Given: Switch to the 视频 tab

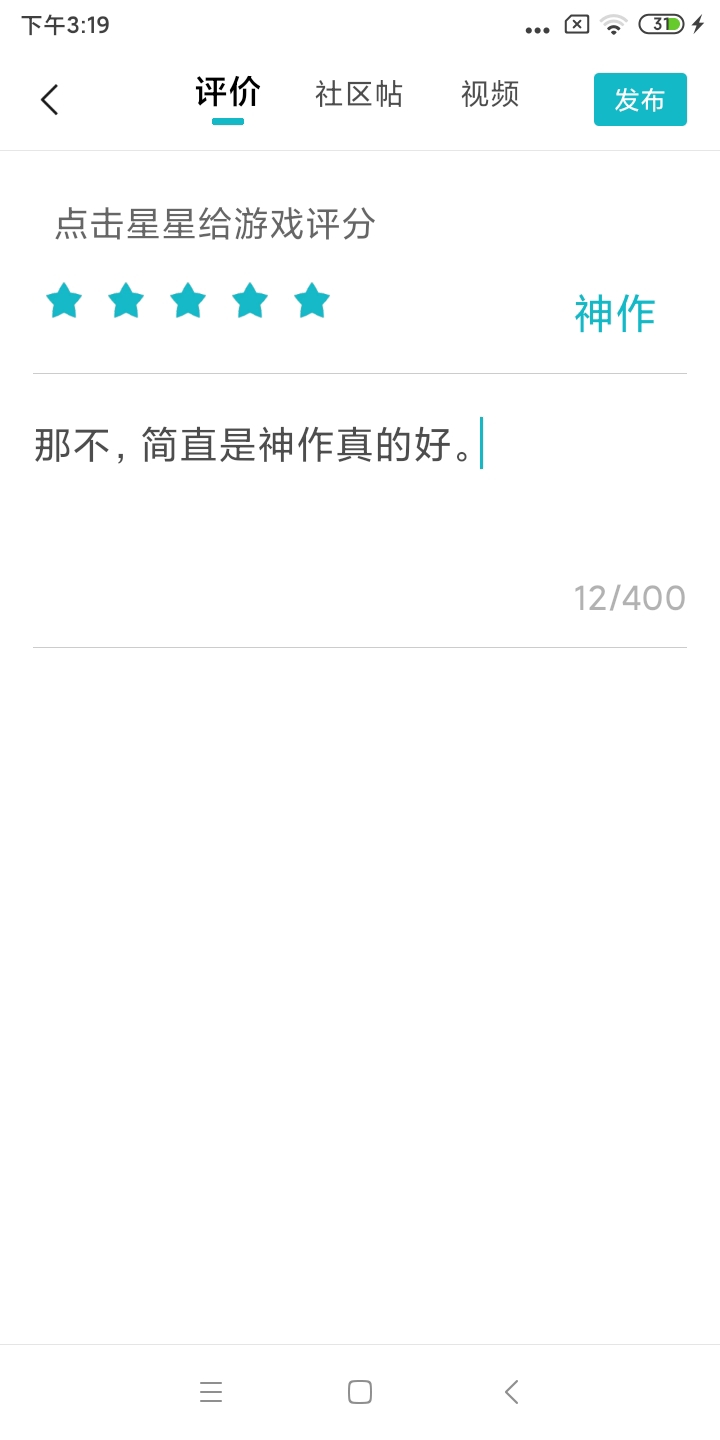Looking at the screenshot, I should pos(490,95).
